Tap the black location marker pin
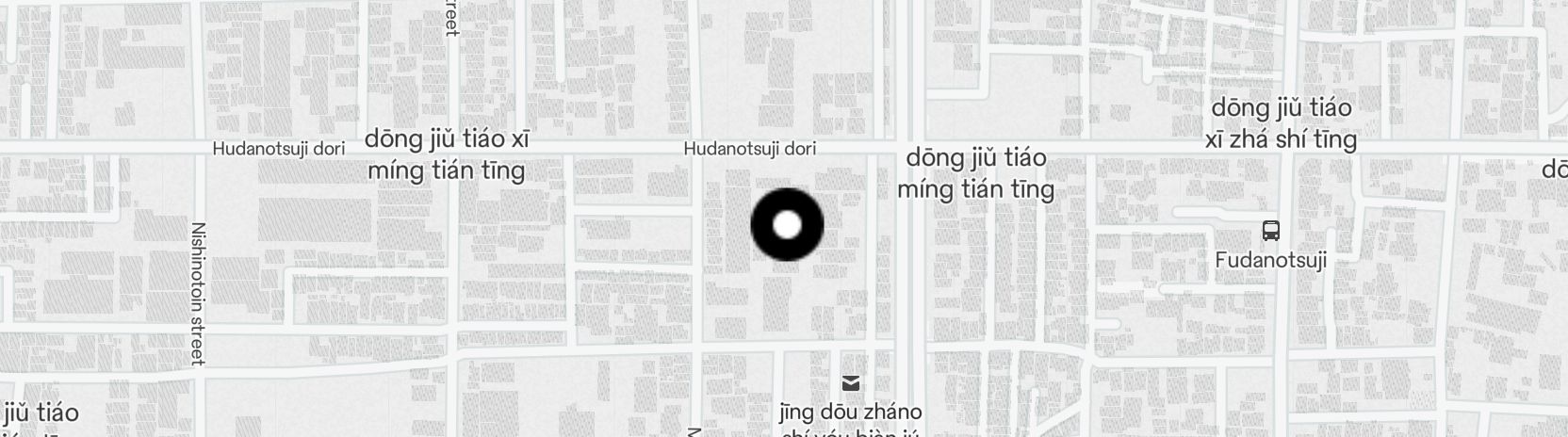The image size is (1568, 437). (787, 225)
